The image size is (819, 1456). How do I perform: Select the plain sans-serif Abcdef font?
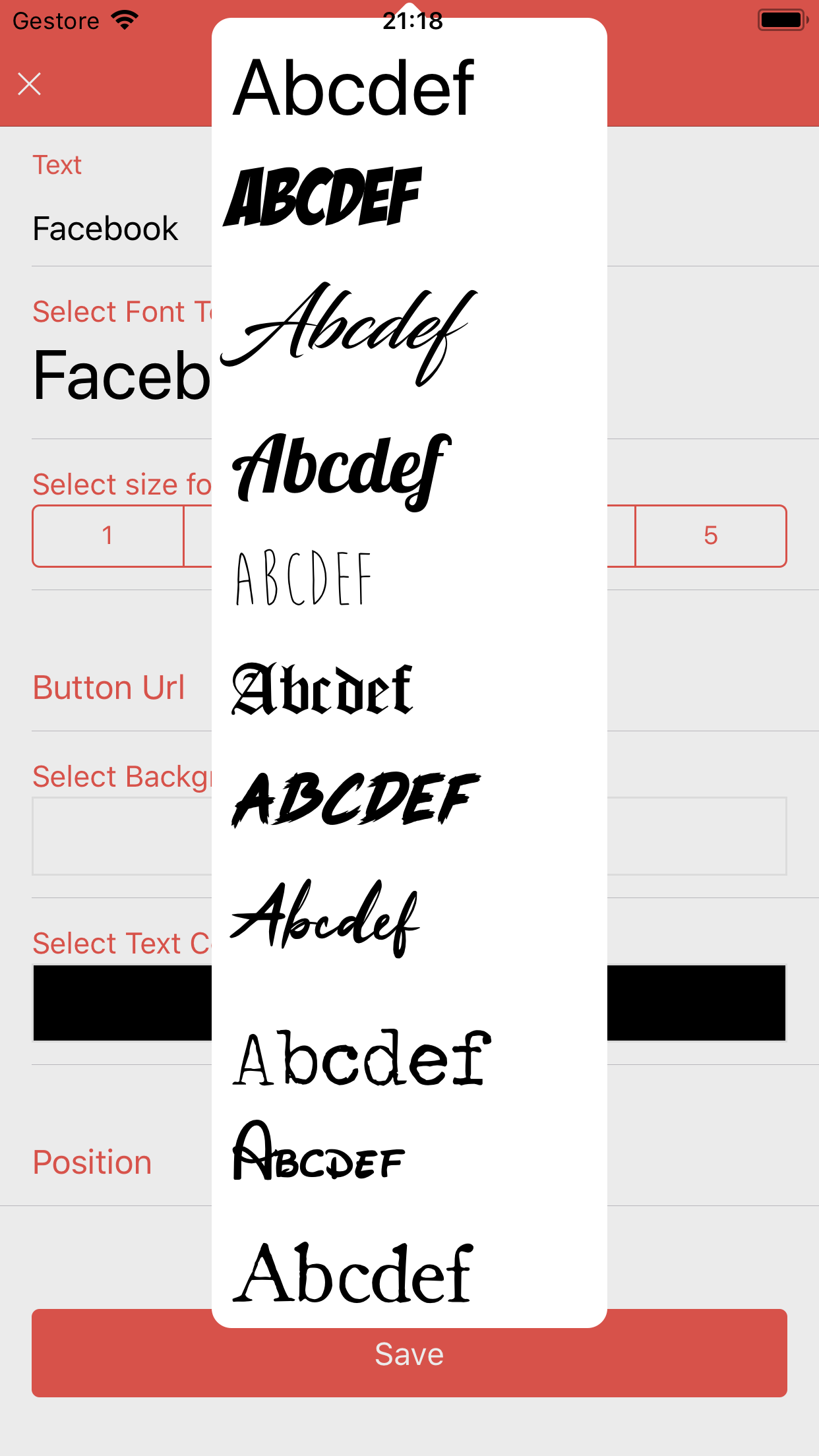(x=353, y=88)
